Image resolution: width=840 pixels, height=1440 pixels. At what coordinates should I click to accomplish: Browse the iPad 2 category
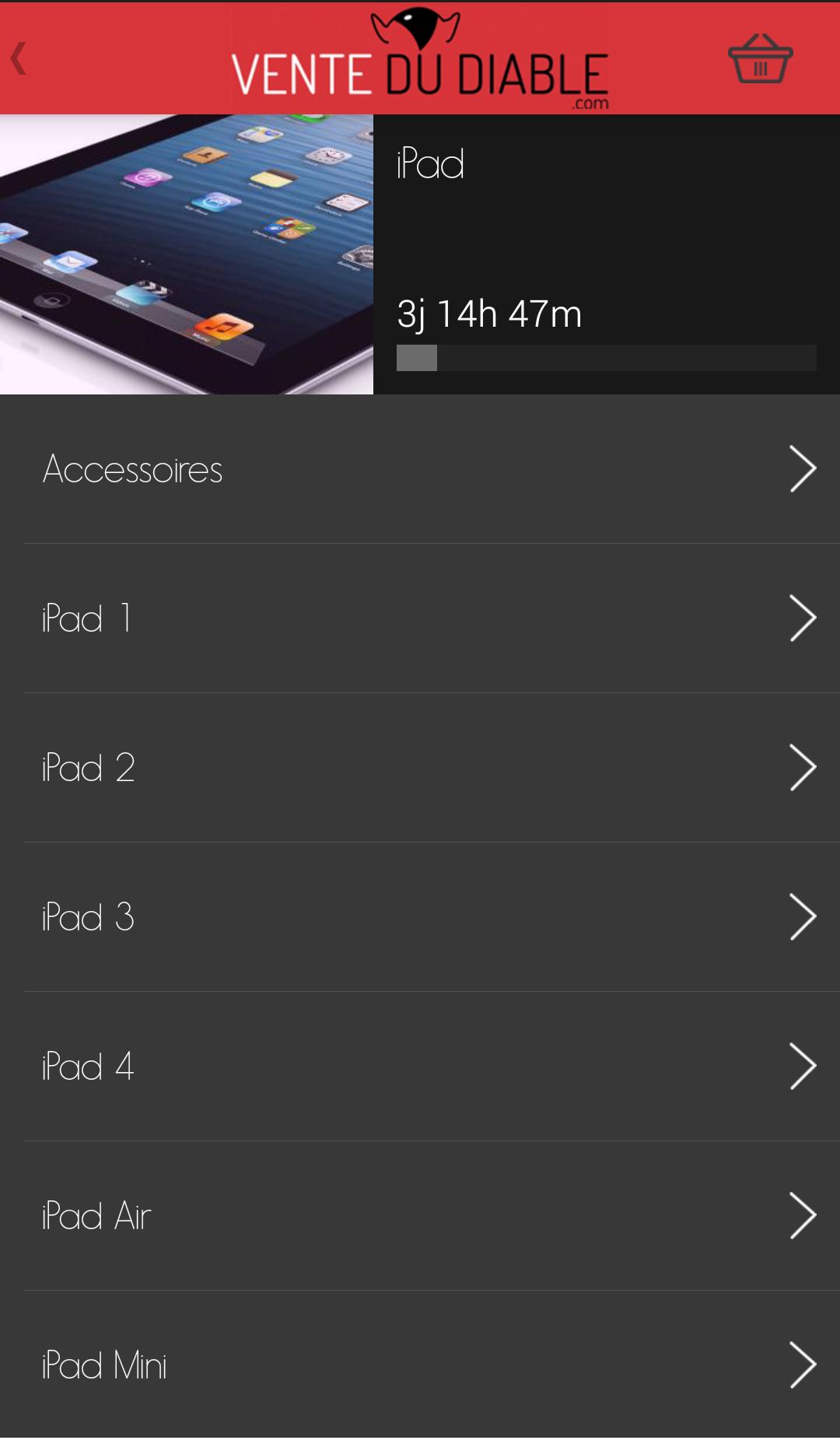420,768
